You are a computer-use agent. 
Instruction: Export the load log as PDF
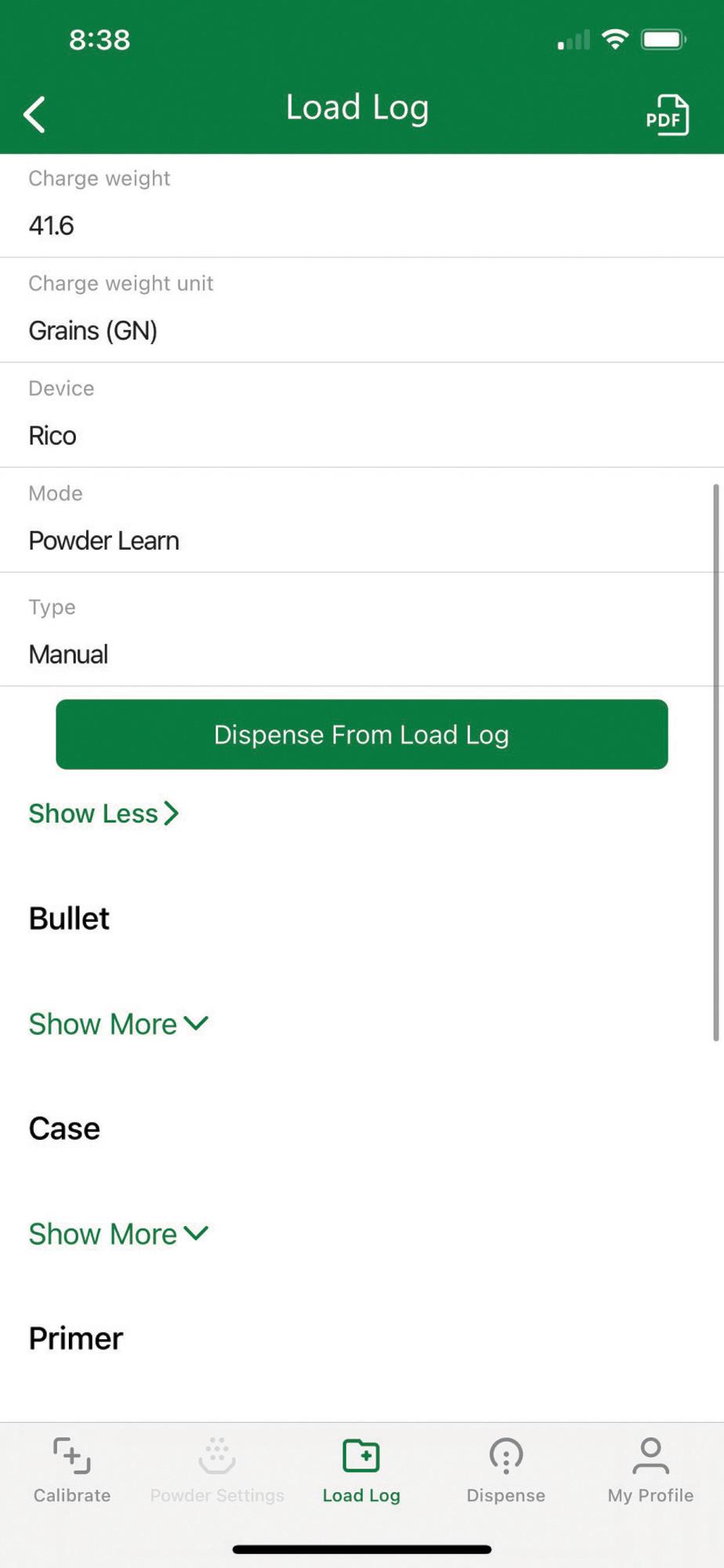(x=667, y=115)
